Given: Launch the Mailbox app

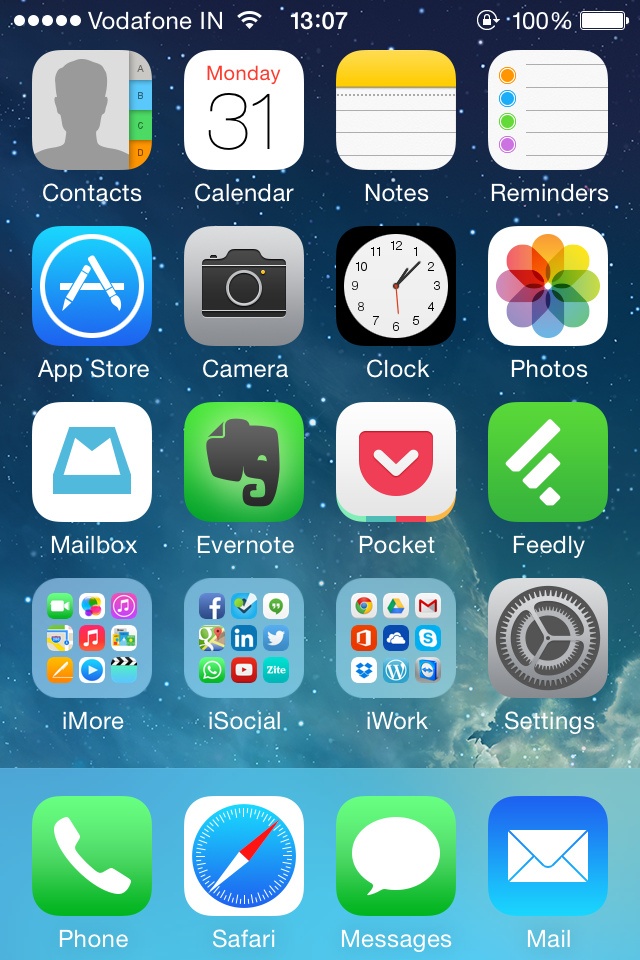Looking at the screenshot, I should point(92,462).
